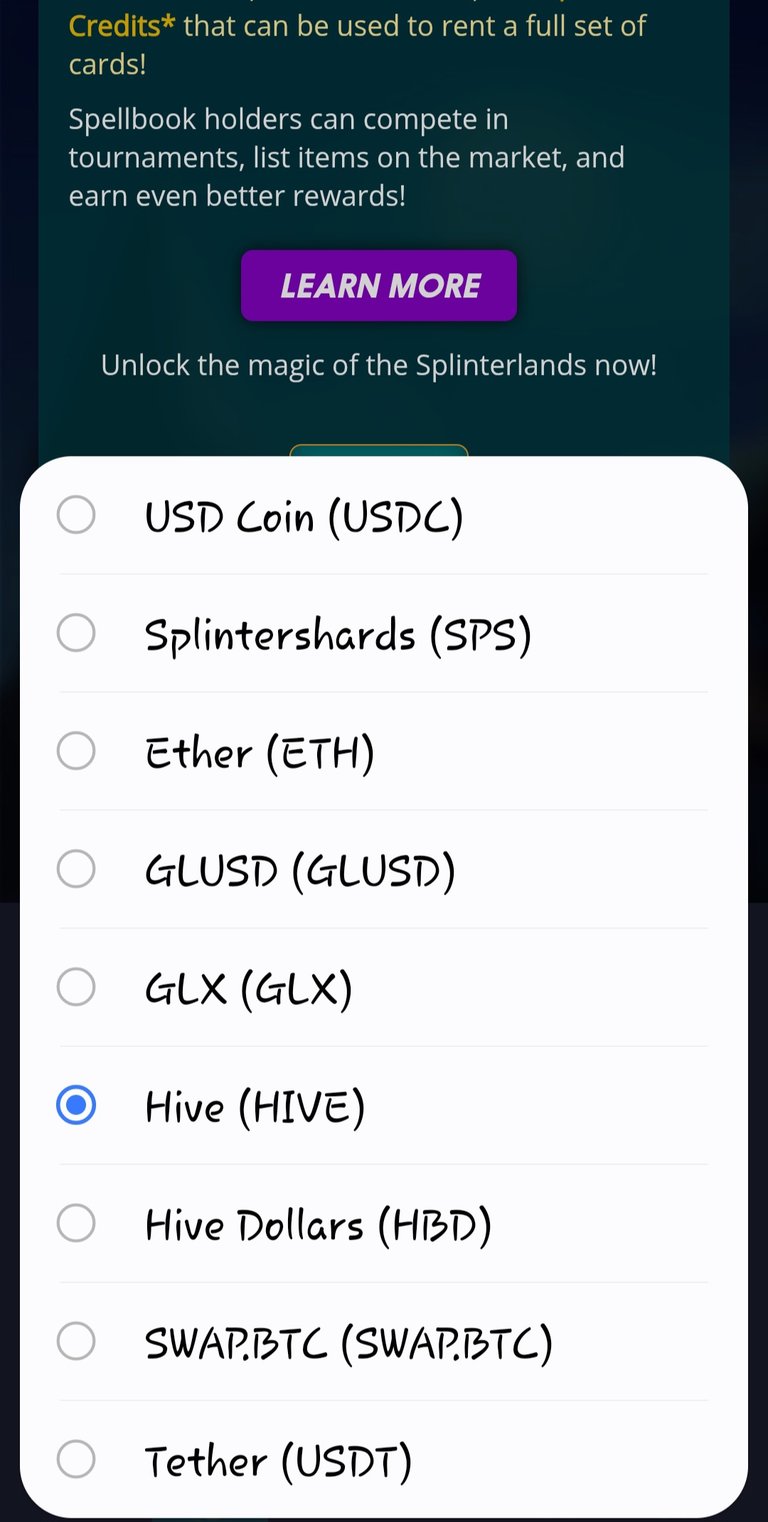768x1522 pixels.
Task: Select the USD Coin (USDC) option
Action: tap(384, 516)
